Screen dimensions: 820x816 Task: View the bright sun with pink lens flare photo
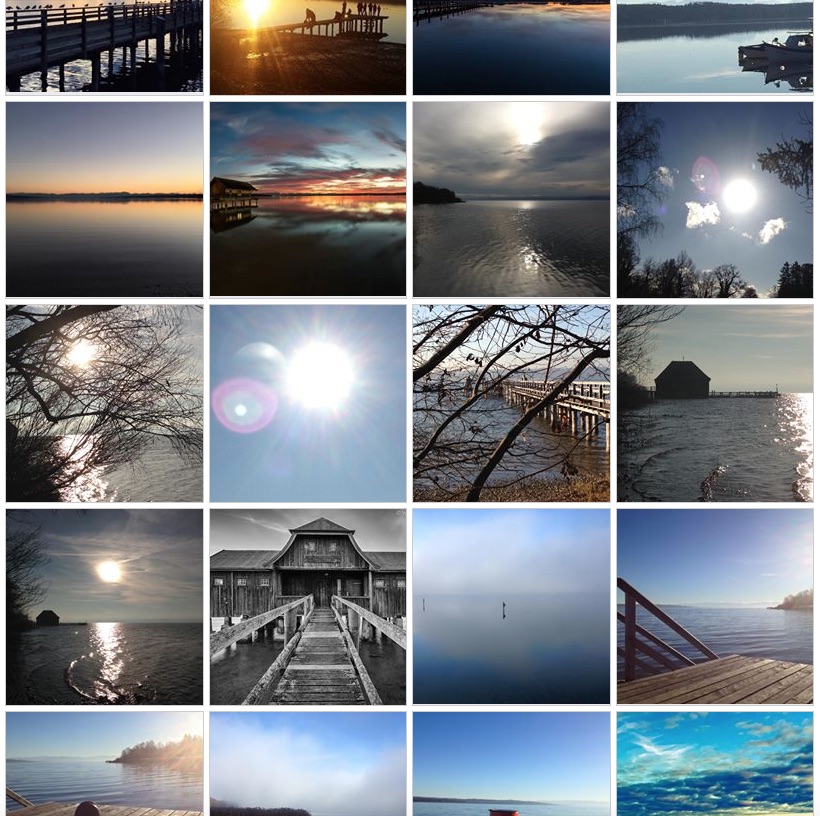(308, 403)
